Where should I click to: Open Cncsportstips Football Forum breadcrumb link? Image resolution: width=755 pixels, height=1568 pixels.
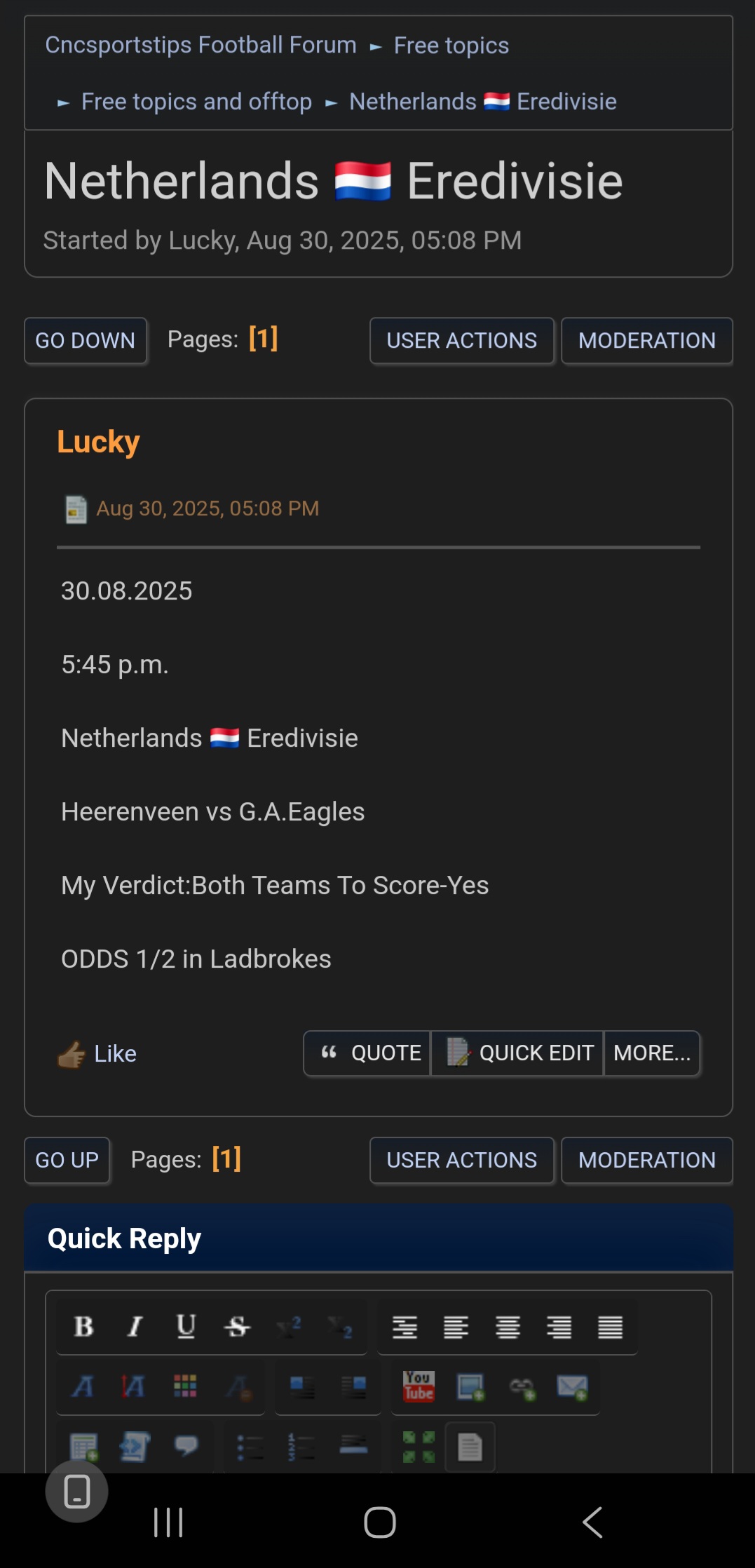pos(200,45)
